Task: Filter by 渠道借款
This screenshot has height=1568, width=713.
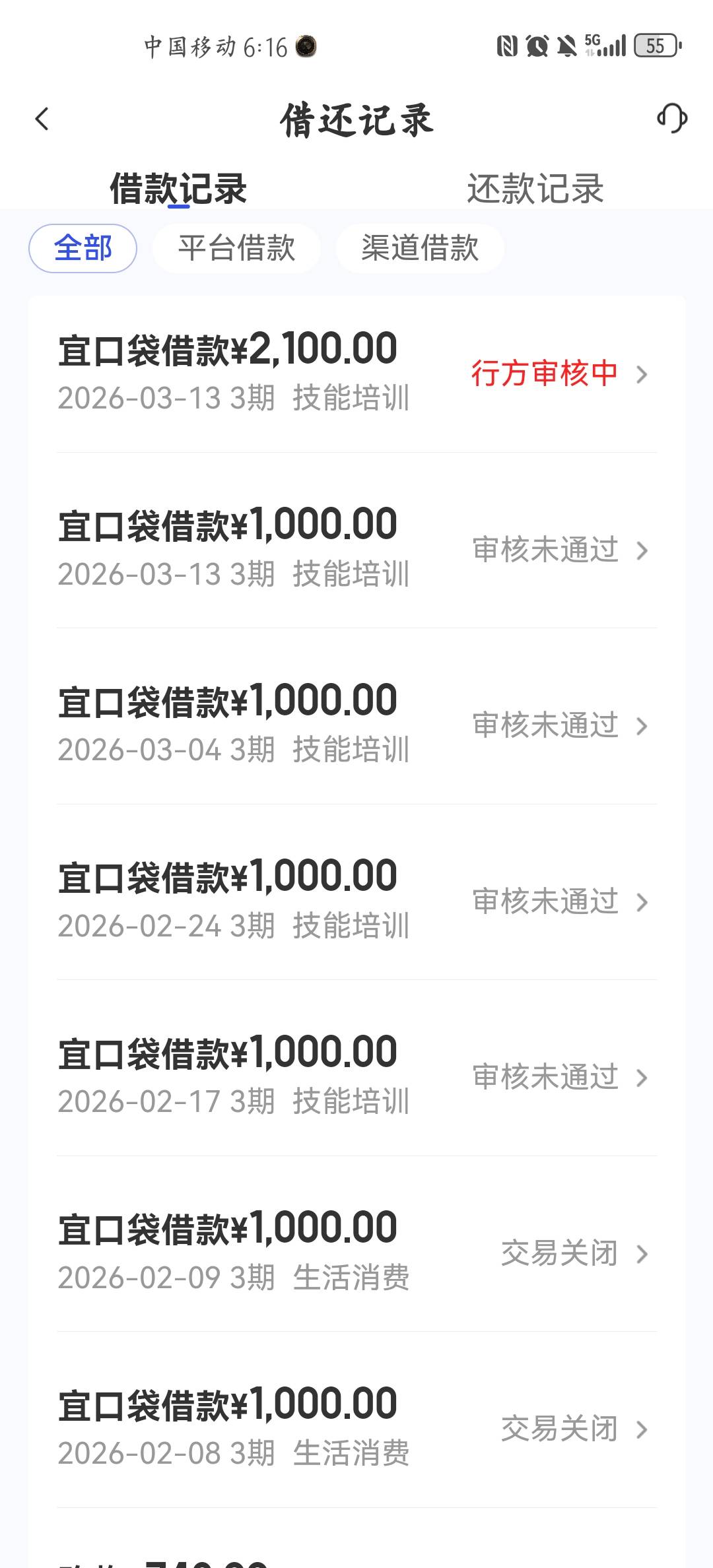Action: click(x=420, y=248)
